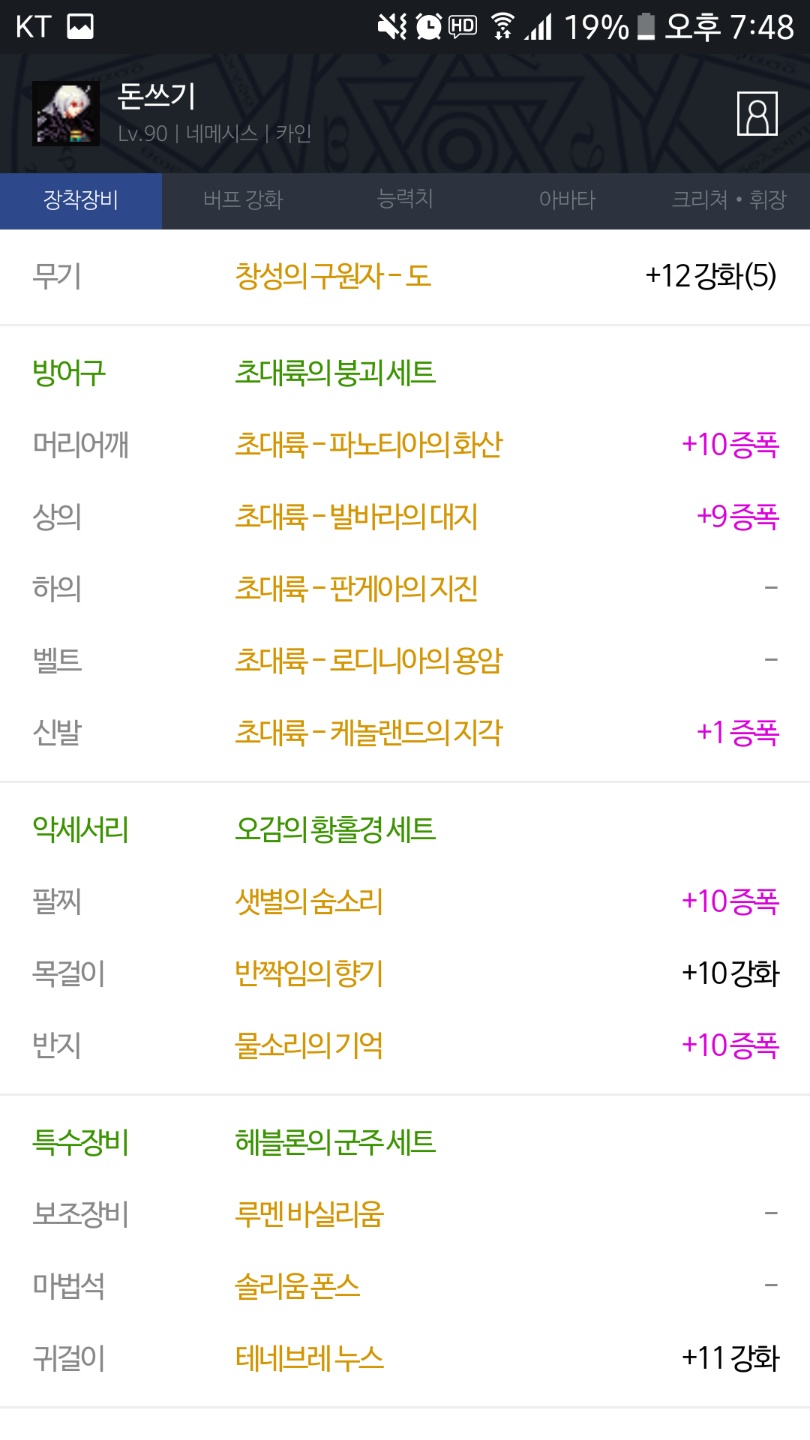Open the 아바타 tab

coord(567,200)
